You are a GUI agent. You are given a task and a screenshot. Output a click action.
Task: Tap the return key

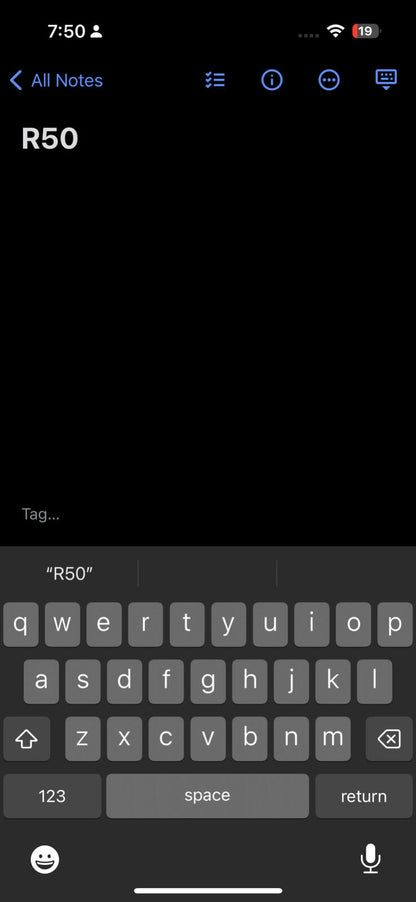coord(364,796)
